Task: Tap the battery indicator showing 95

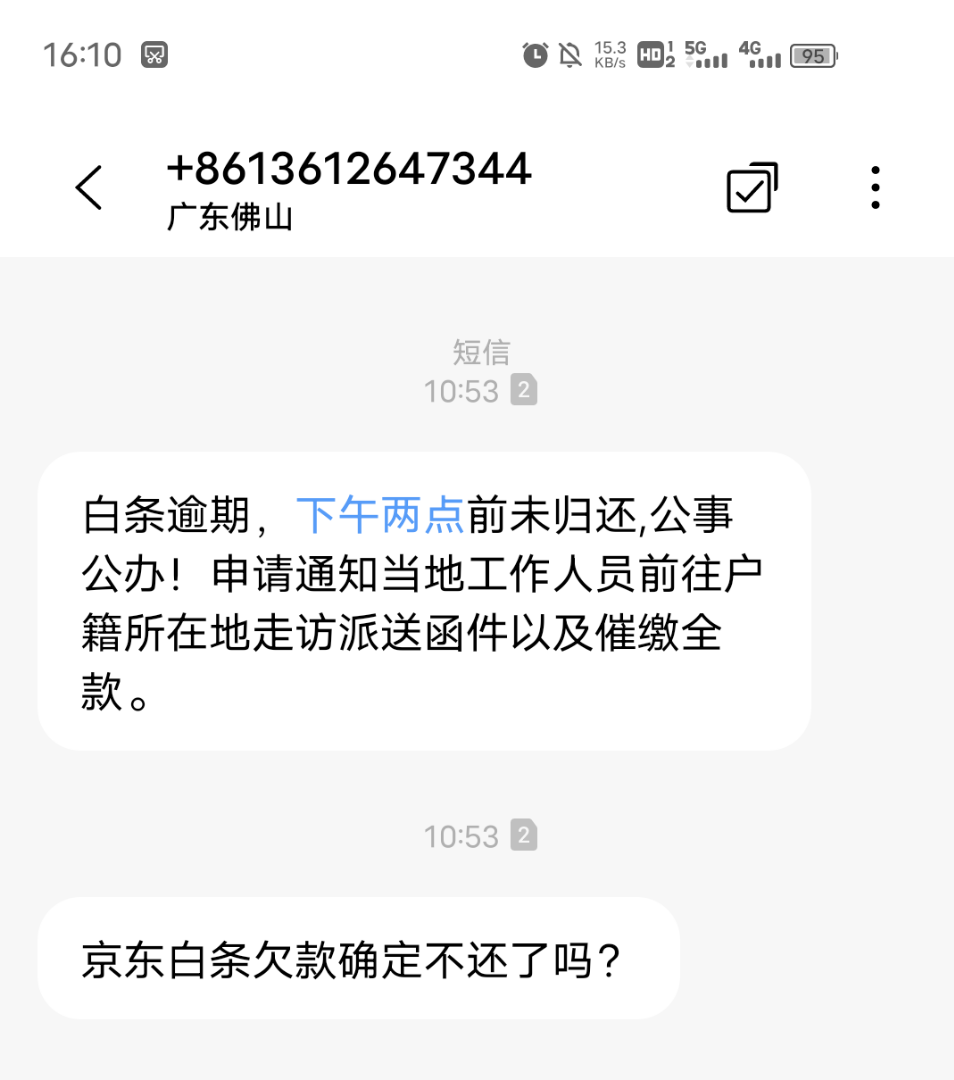Action: point(813,56)
